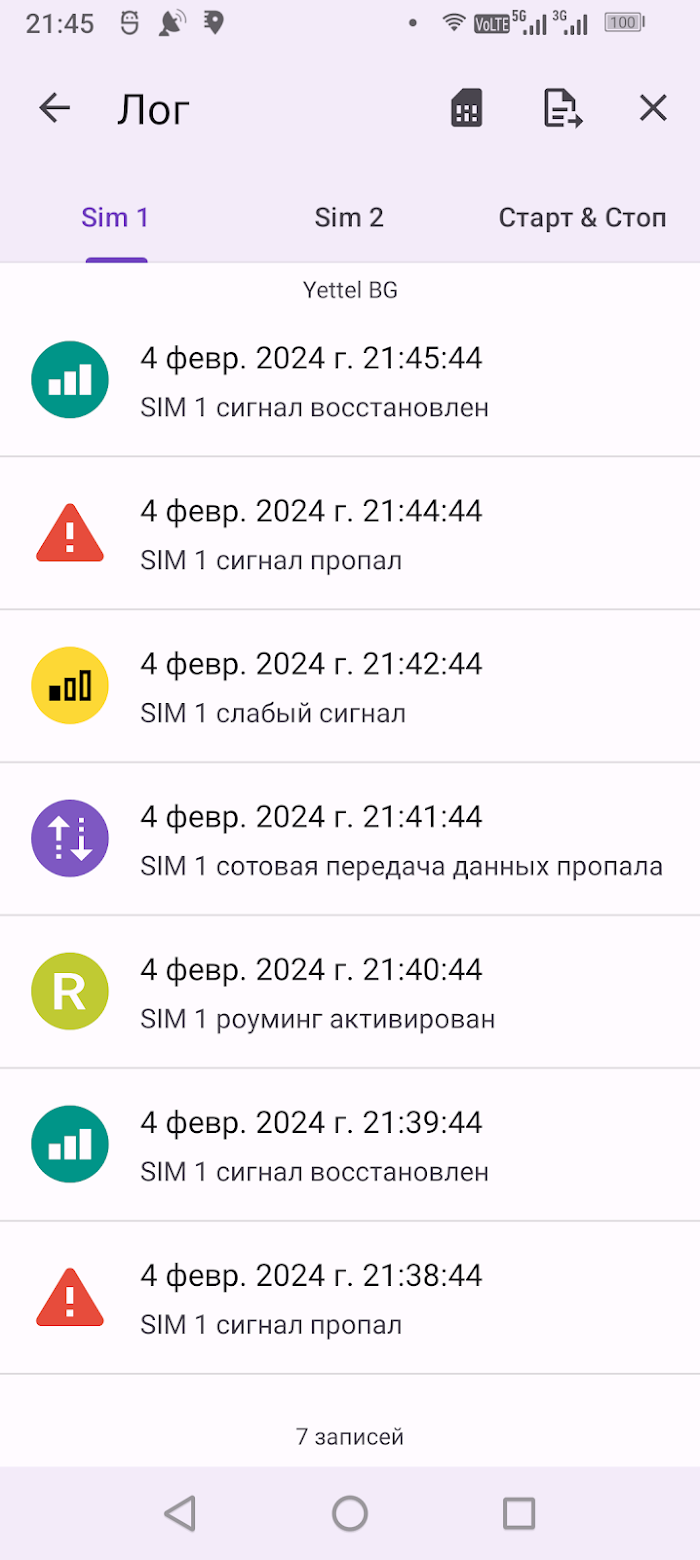The width and height of the screenshot is (700, 1560).
Task: Export the log with the document icon
Action: [563, 108]
